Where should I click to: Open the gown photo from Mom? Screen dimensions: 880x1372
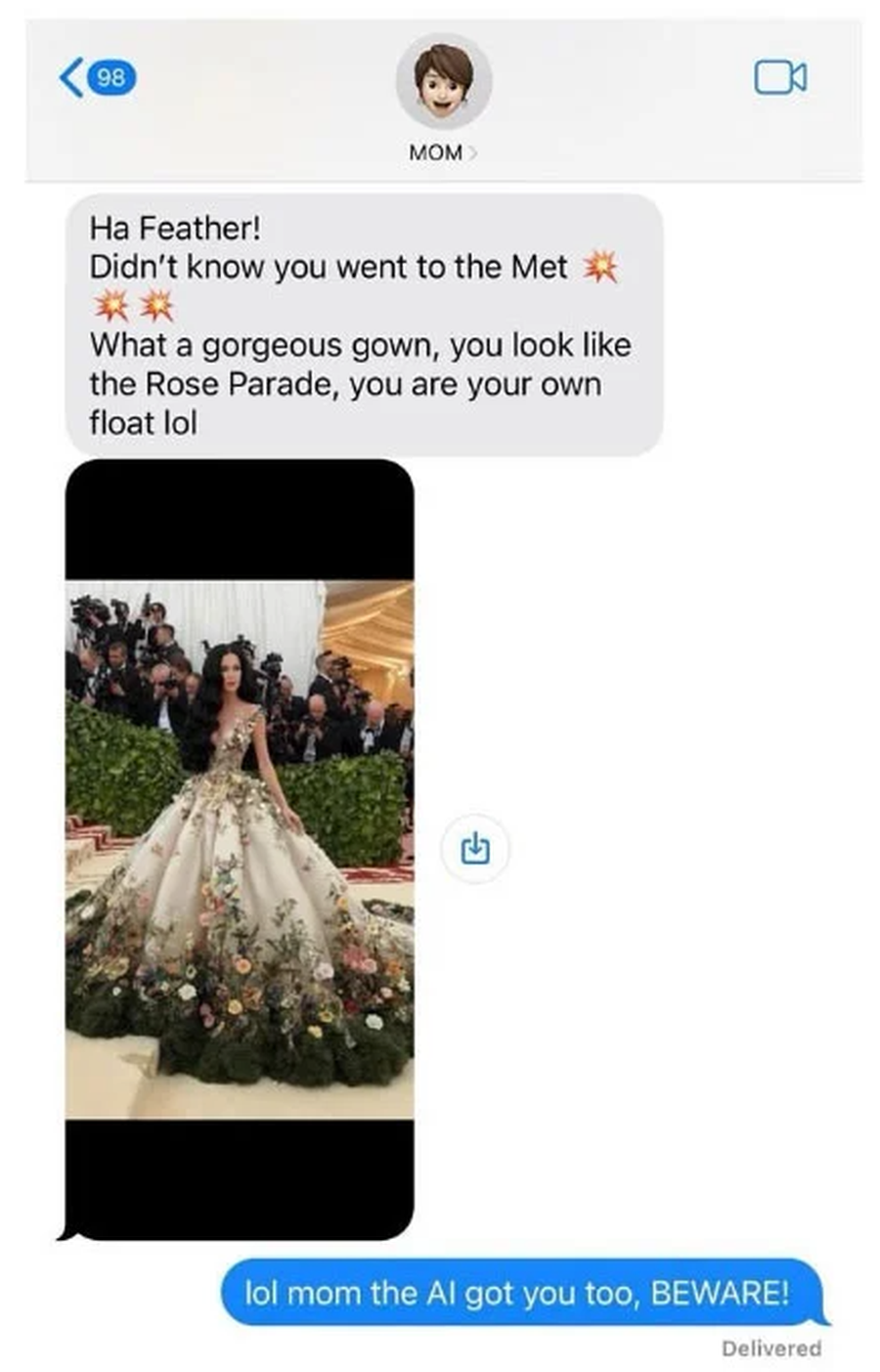pos(240,849)
